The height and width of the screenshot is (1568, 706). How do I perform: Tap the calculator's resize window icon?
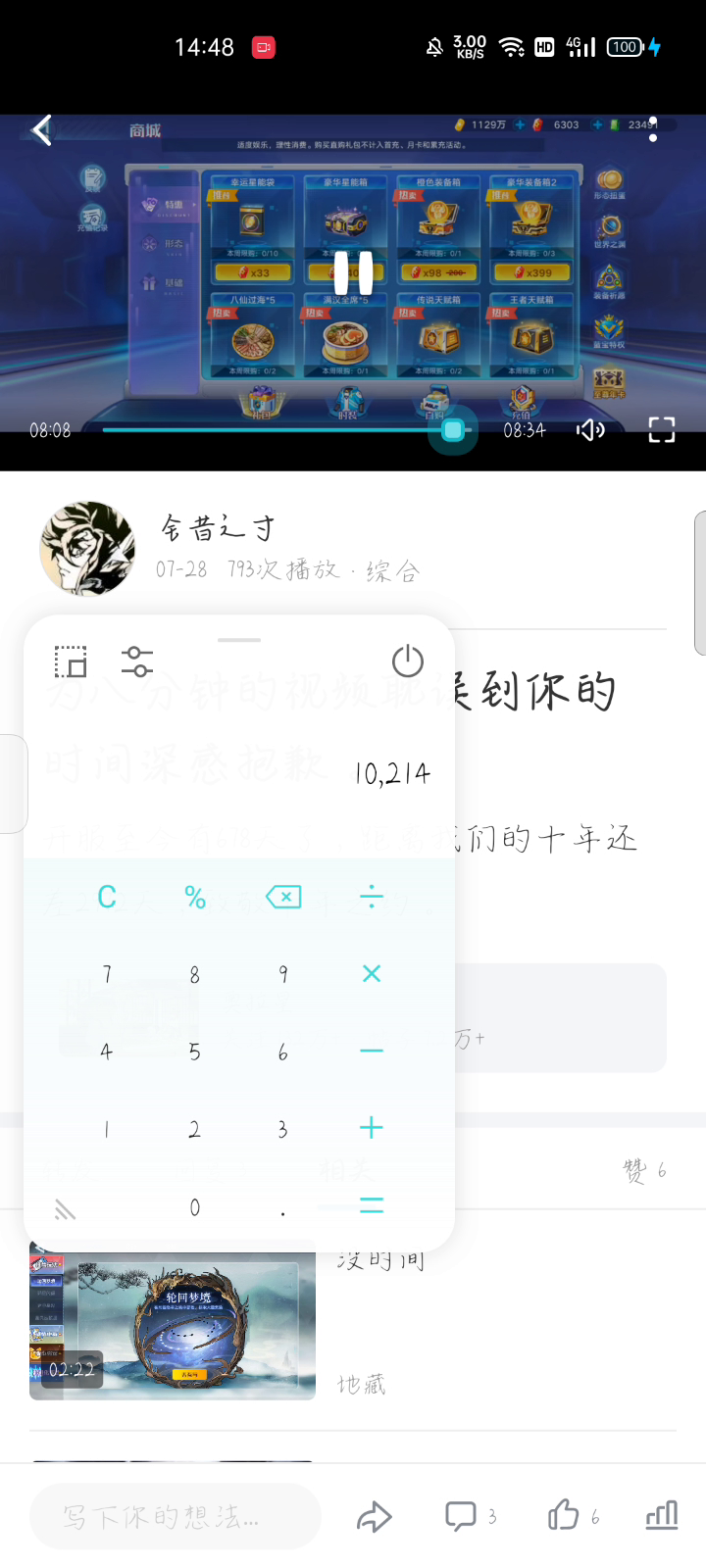(71, 661)
